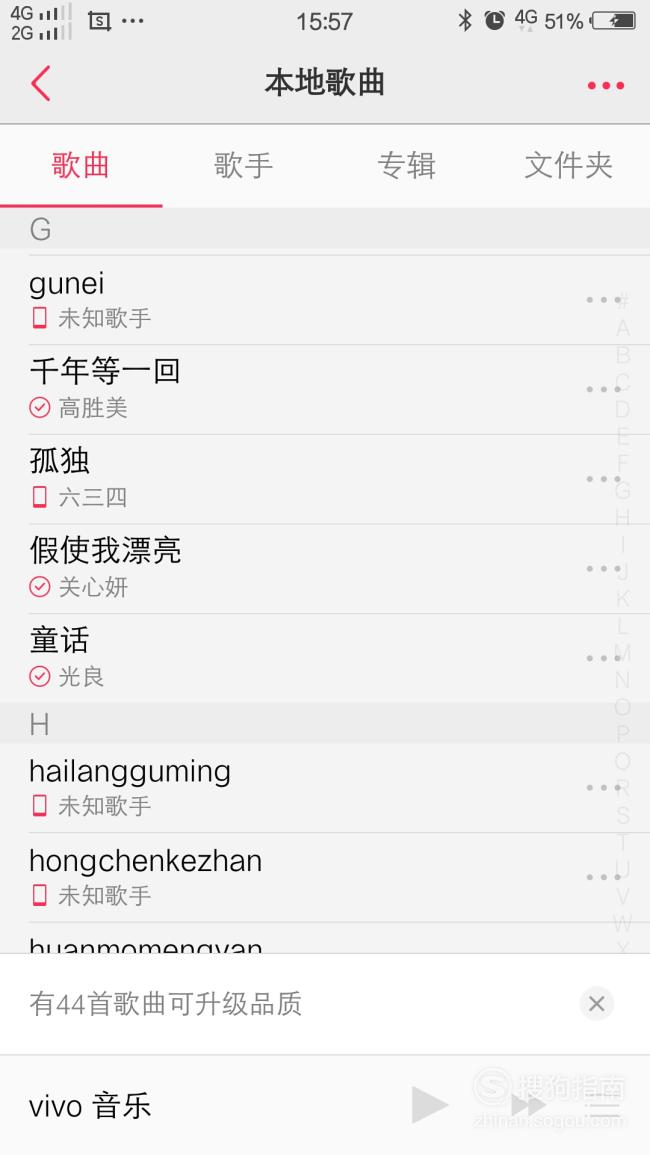Open more options for hongchenkezhan
Screen dimensions: 650x1155
[604, 877]
